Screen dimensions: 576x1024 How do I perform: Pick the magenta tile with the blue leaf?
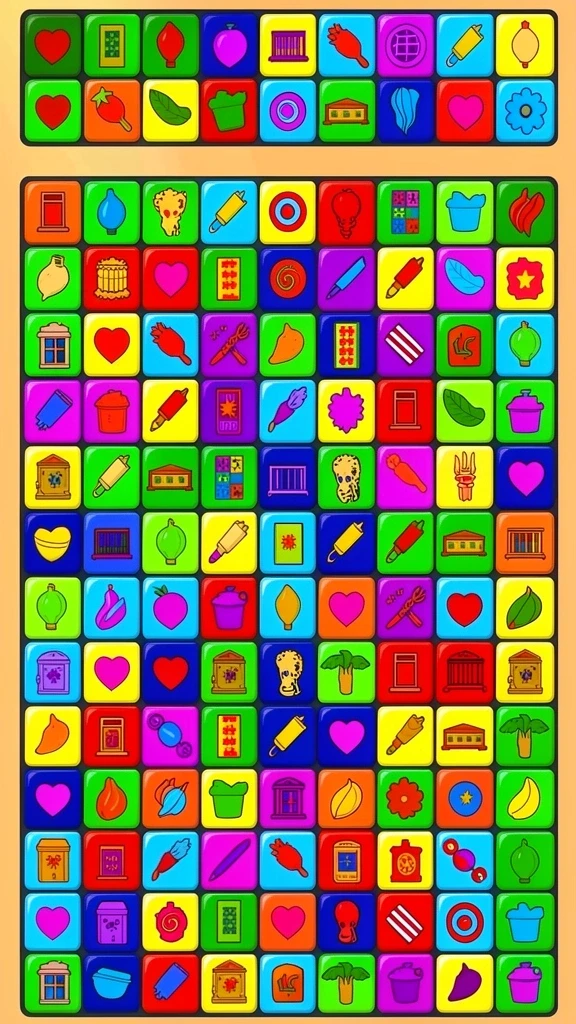pyautogui.click(x=465, y=279)
